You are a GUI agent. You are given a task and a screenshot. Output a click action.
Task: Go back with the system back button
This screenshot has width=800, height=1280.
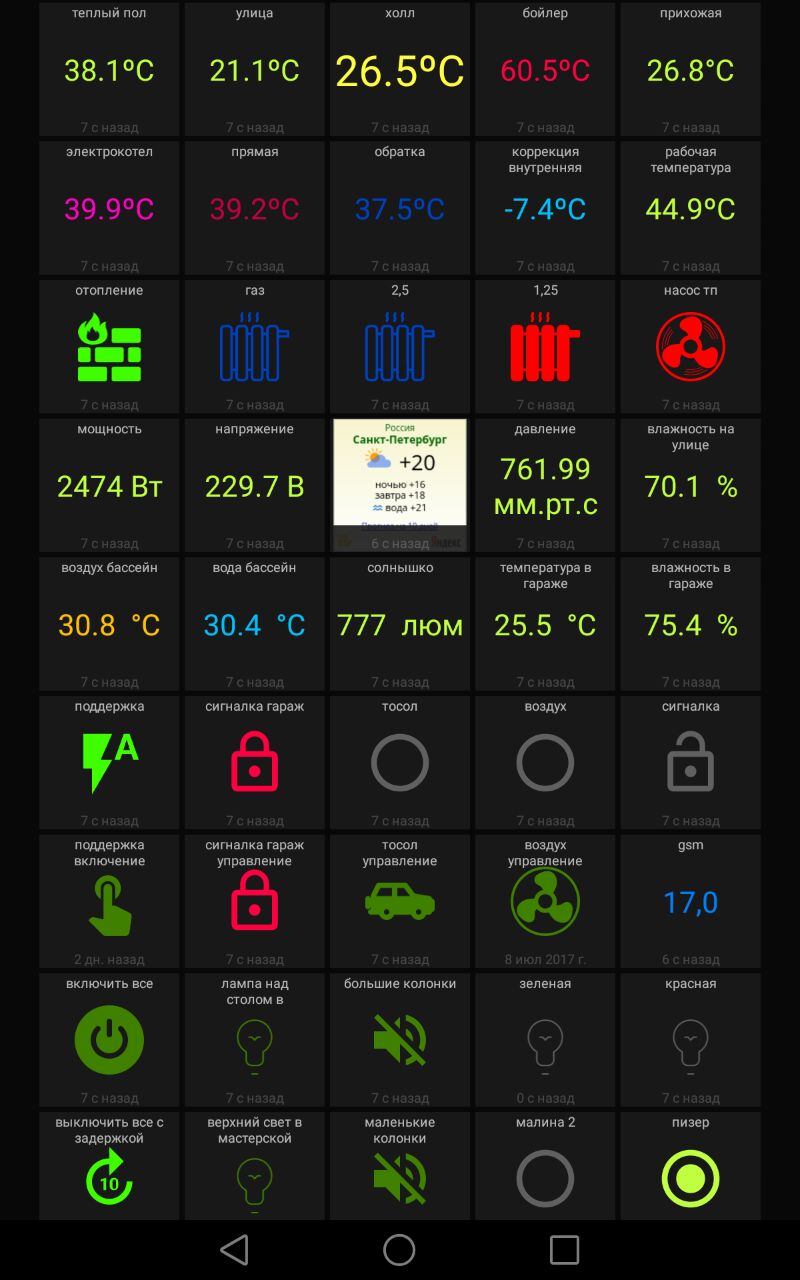tap(234, 1249)
